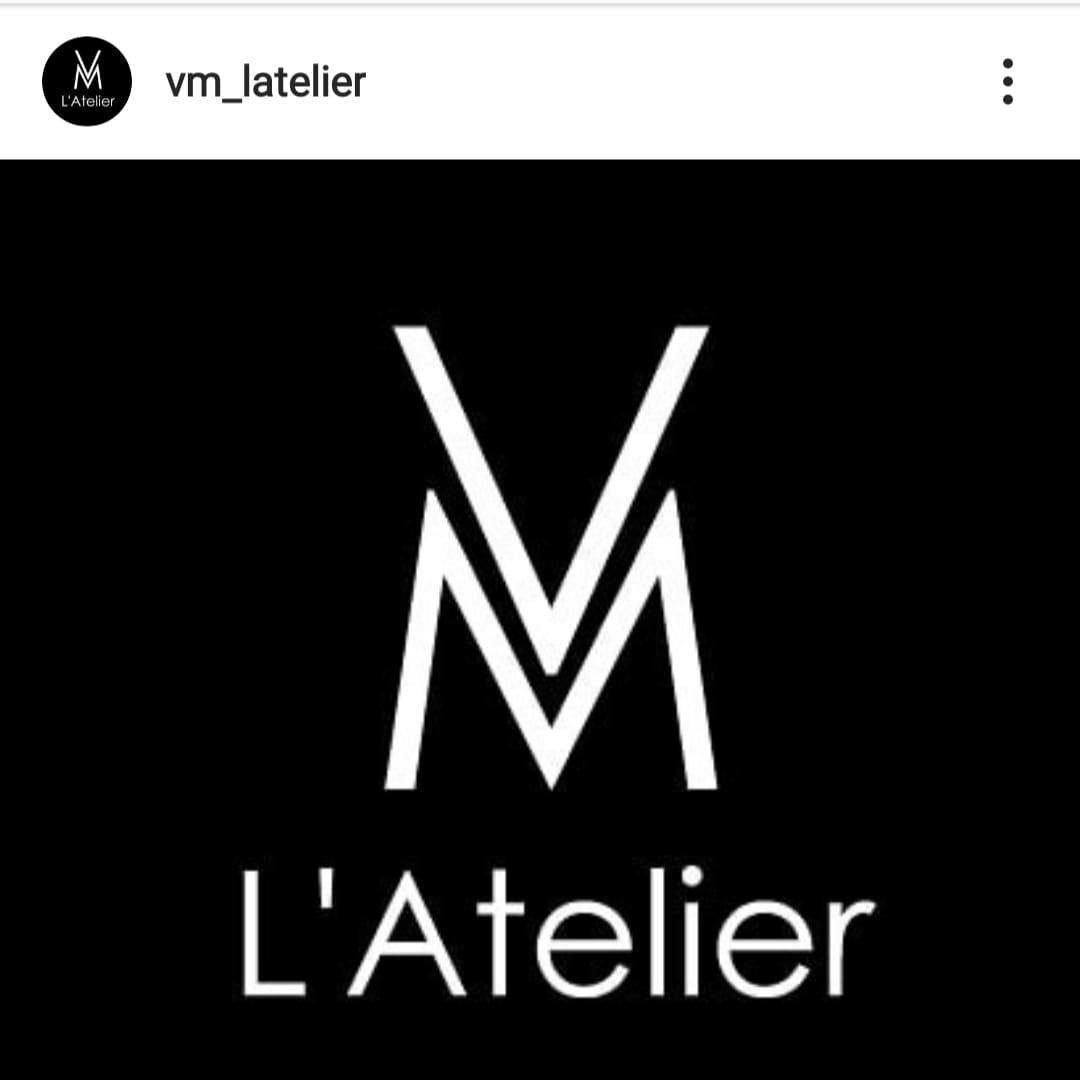The height and width of the screenshot is (1080, 1080).
Task: Tap the L'Atelier post image
Action: 540,620
